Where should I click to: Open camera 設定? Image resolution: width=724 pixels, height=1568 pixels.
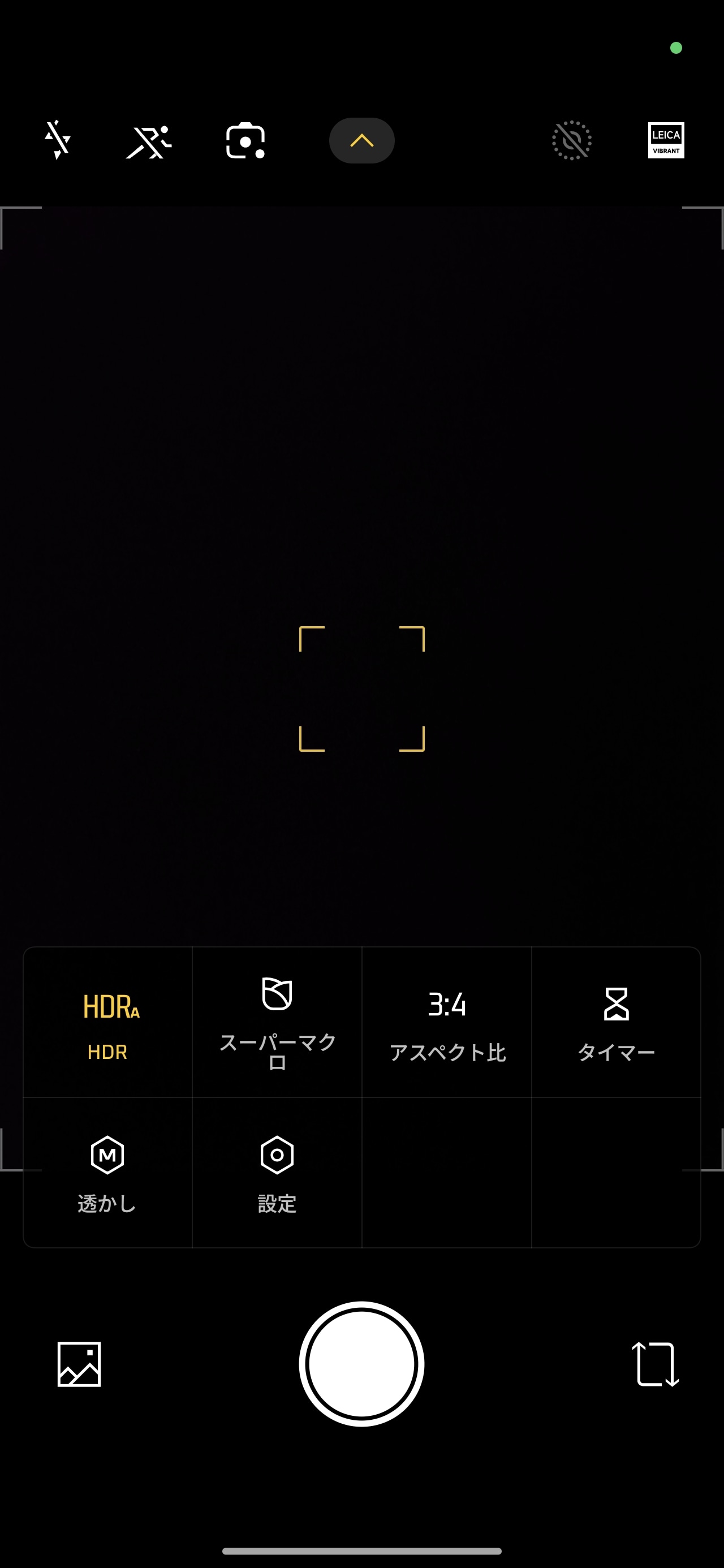coord(277,1173)
